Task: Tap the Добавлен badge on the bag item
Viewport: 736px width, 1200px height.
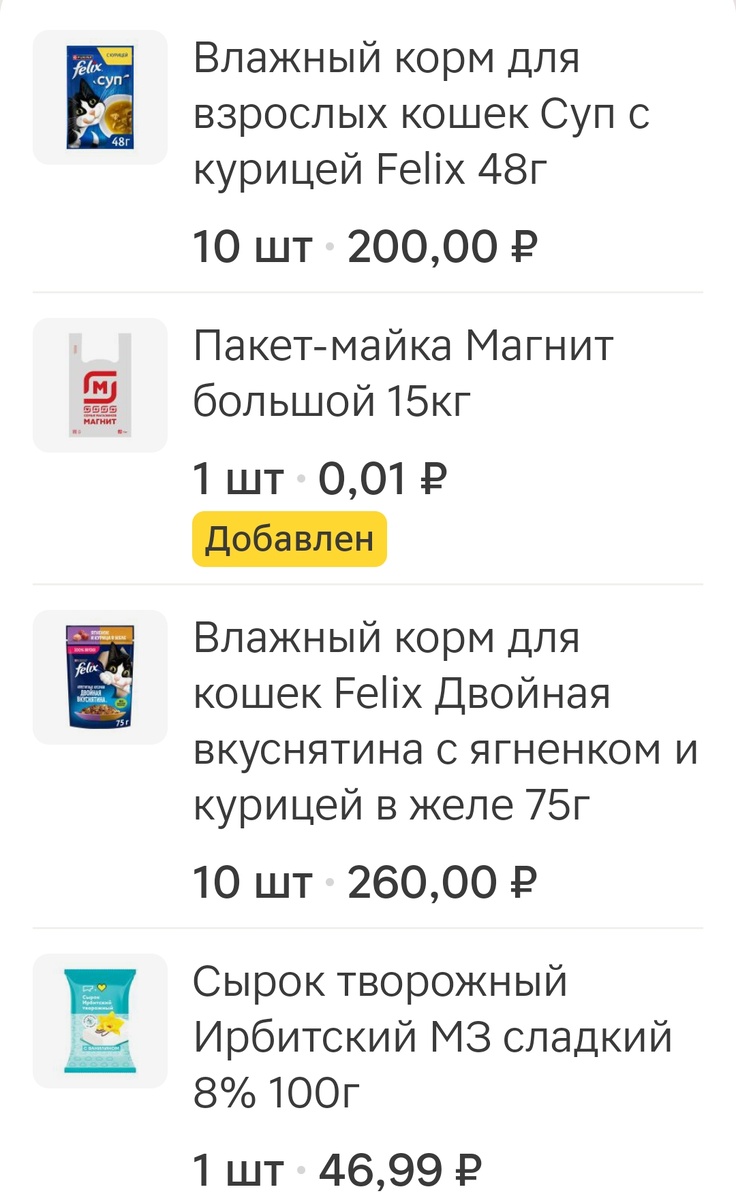Action: click(288, 540)
